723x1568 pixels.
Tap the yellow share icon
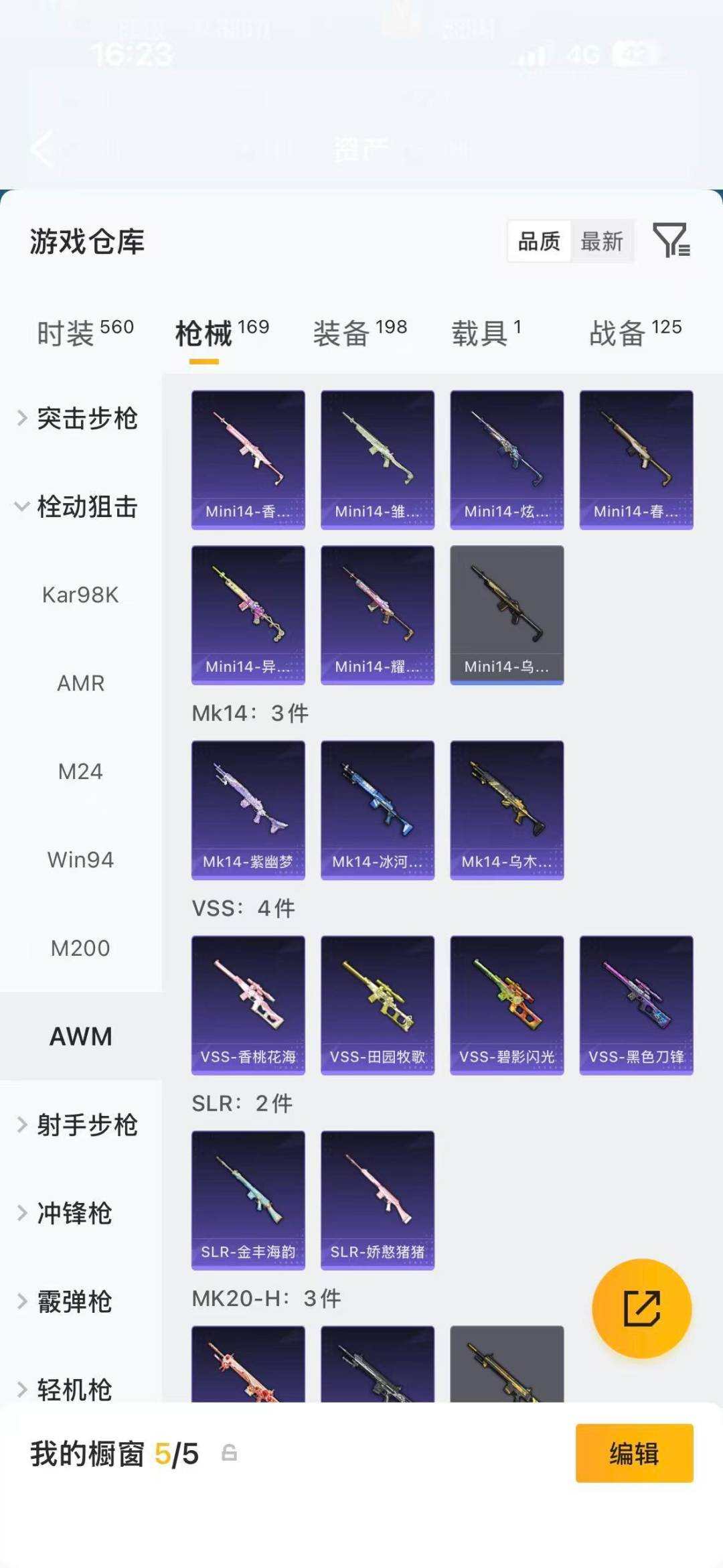641,1307
